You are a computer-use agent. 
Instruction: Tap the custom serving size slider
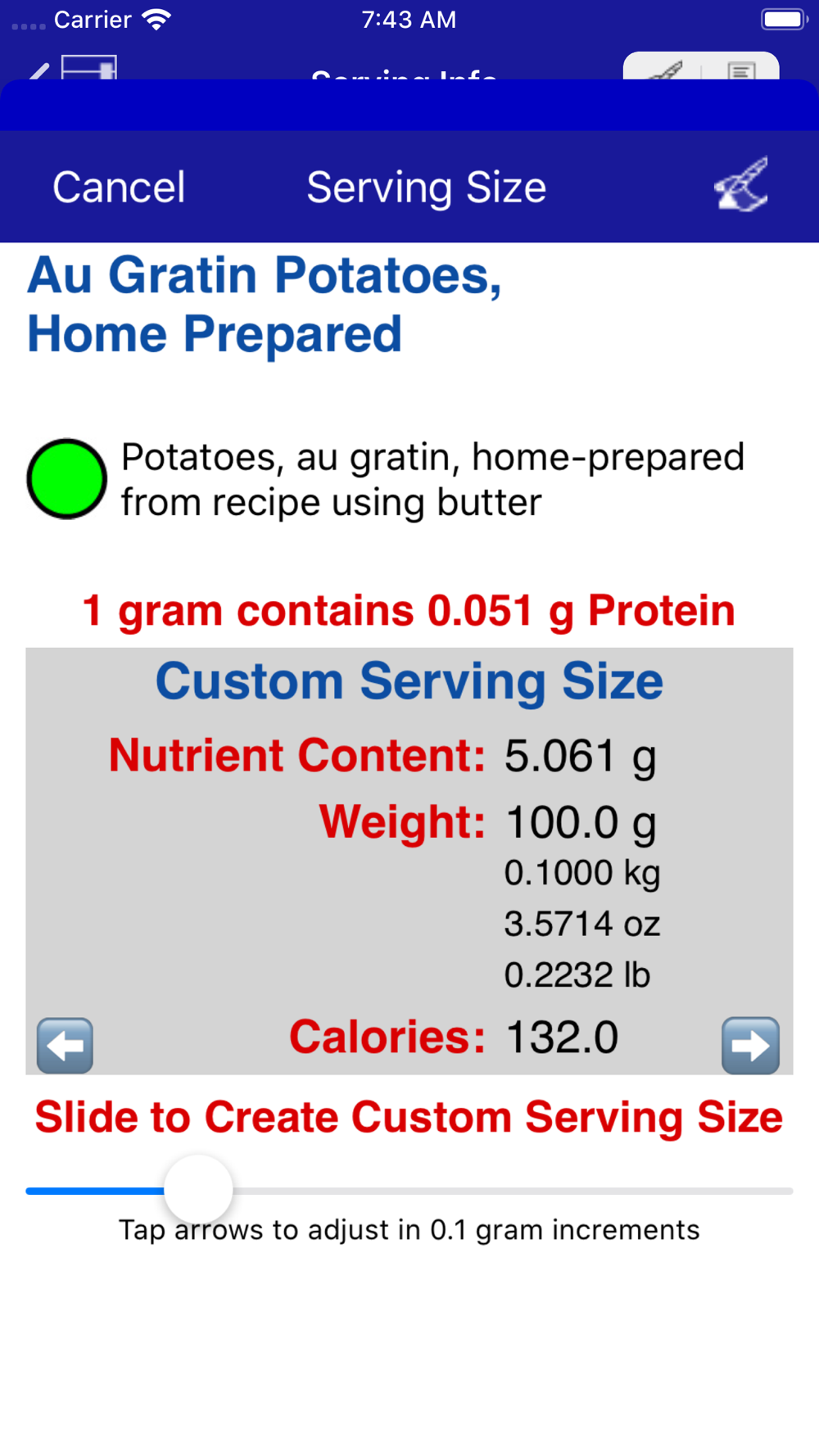coord(198,1190)
